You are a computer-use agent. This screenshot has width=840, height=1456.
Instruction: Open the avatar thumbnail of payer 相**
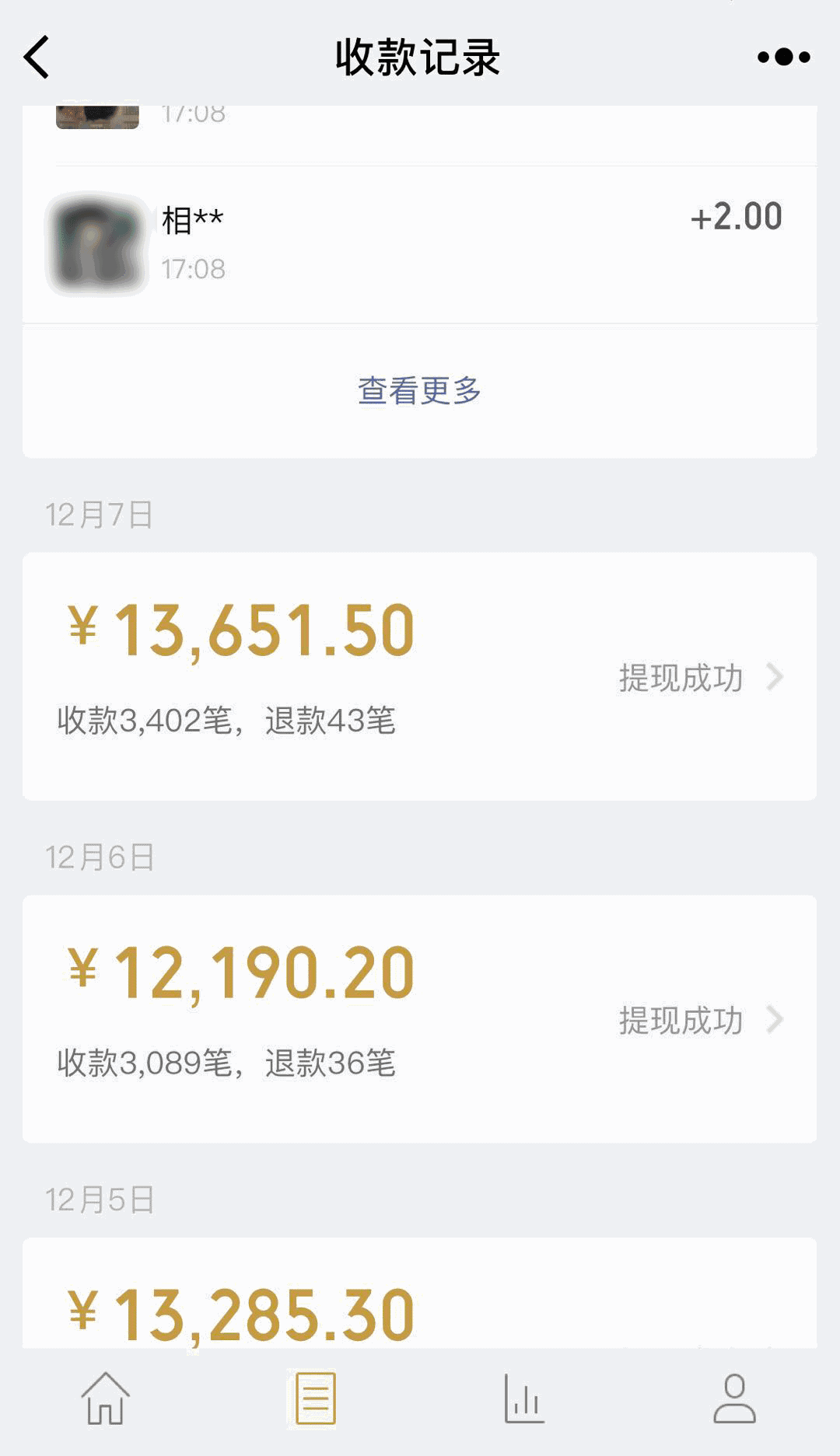[x=97, y=243]
